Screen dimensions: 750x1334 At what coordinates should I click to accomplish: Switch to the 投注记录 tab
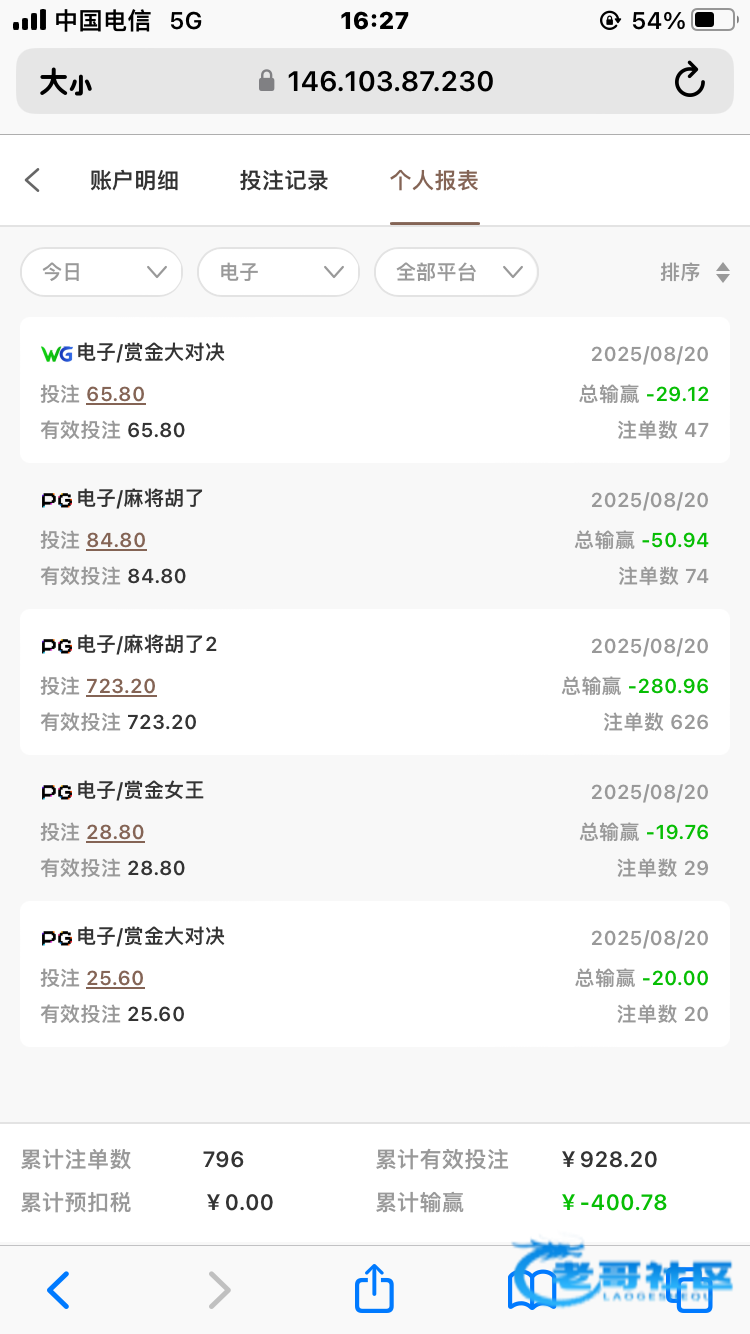[x=284, y=180]
